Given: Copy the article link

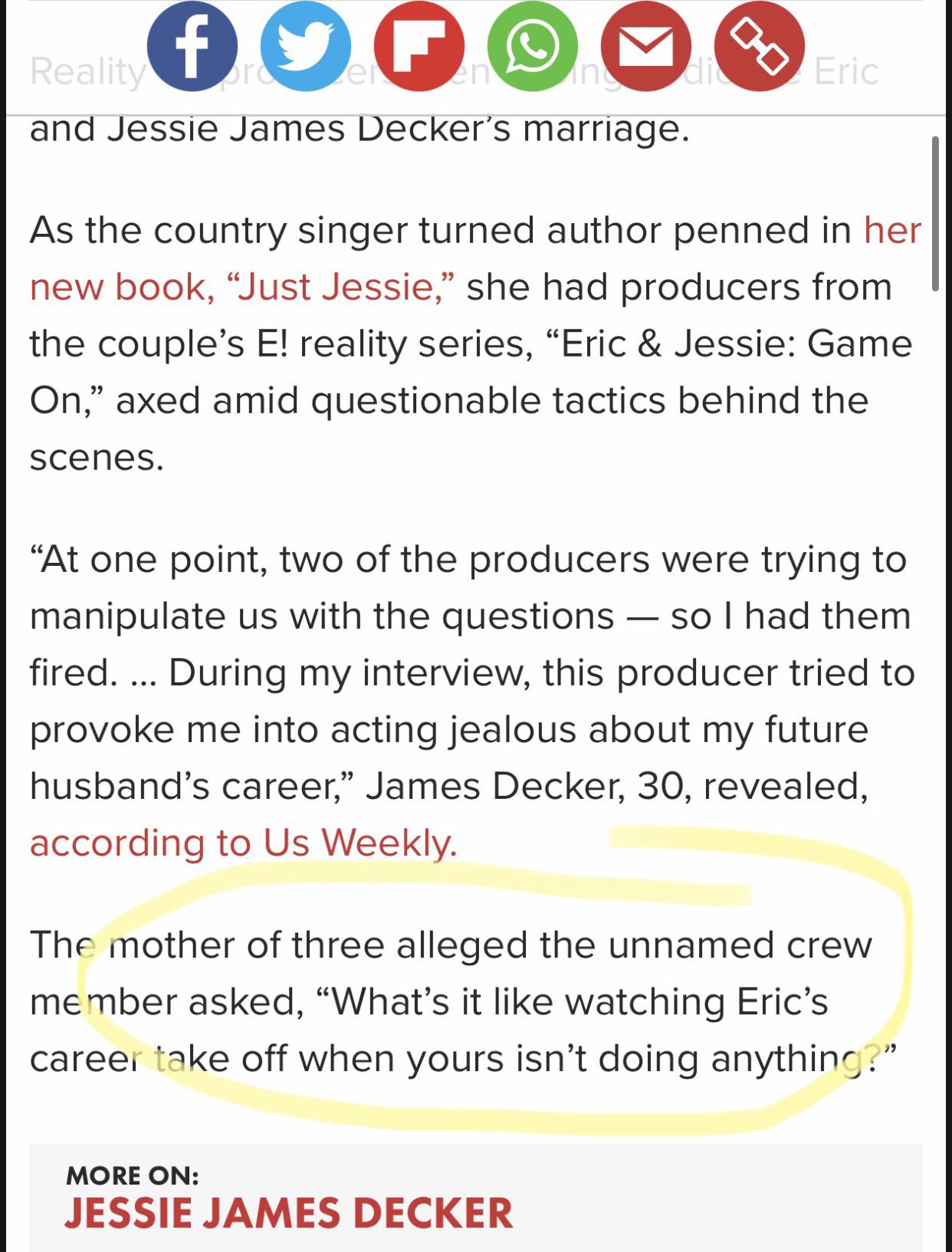Looking at the screenshot, I should tap(759, 46).
